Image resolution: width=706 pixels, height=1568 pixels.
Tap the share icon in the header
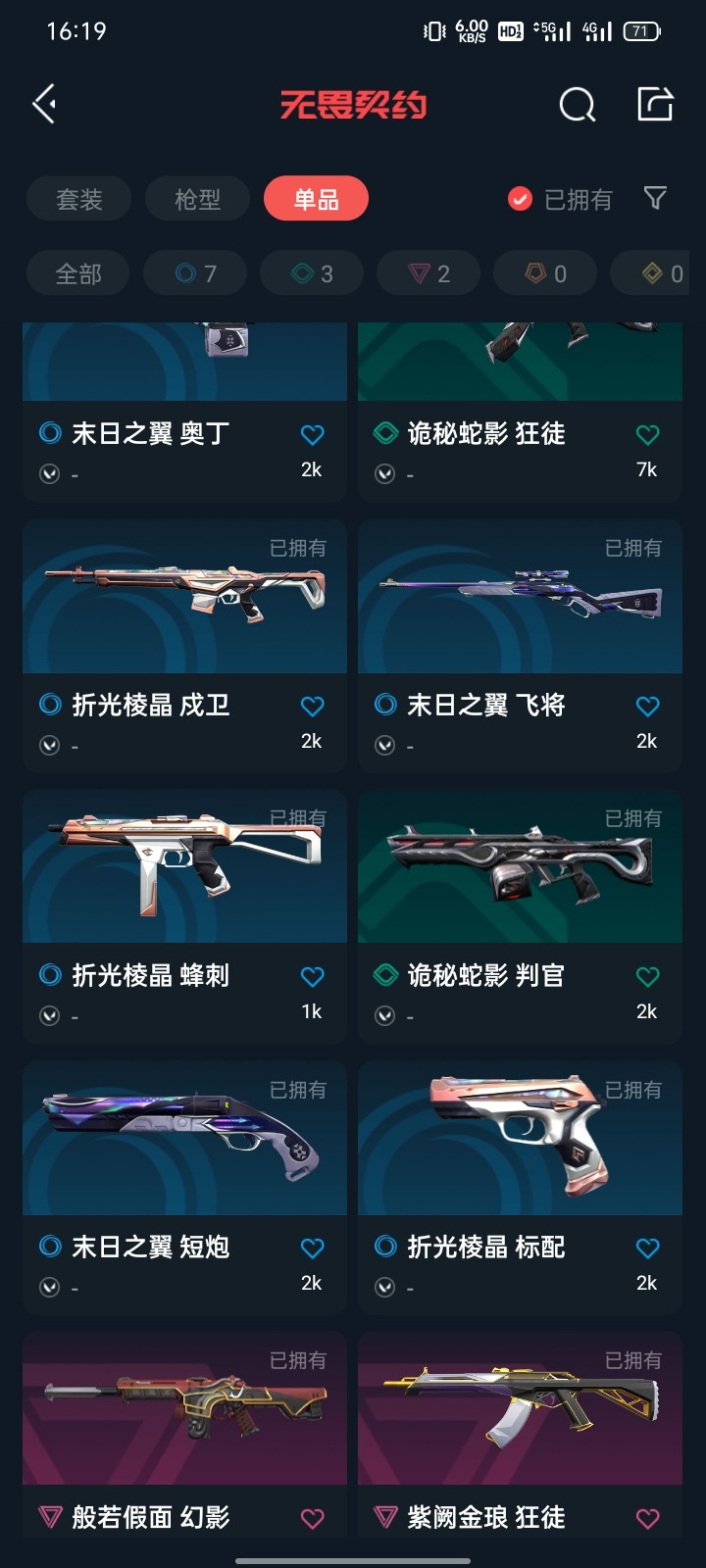click(x=654, y=104)
